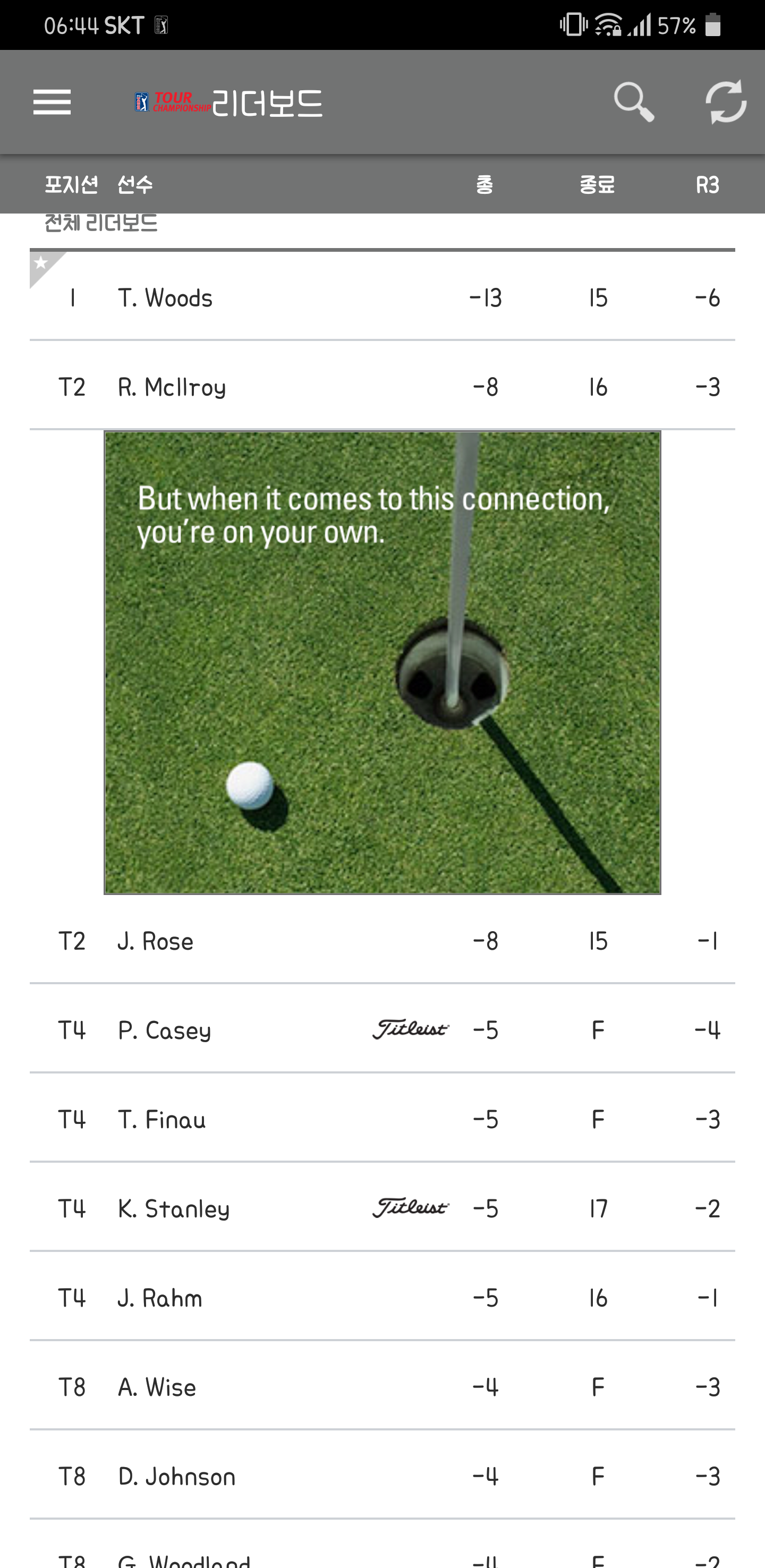Open T. Woods scorecard row
The image size is (765, 1568).
(x=382, y=297)
